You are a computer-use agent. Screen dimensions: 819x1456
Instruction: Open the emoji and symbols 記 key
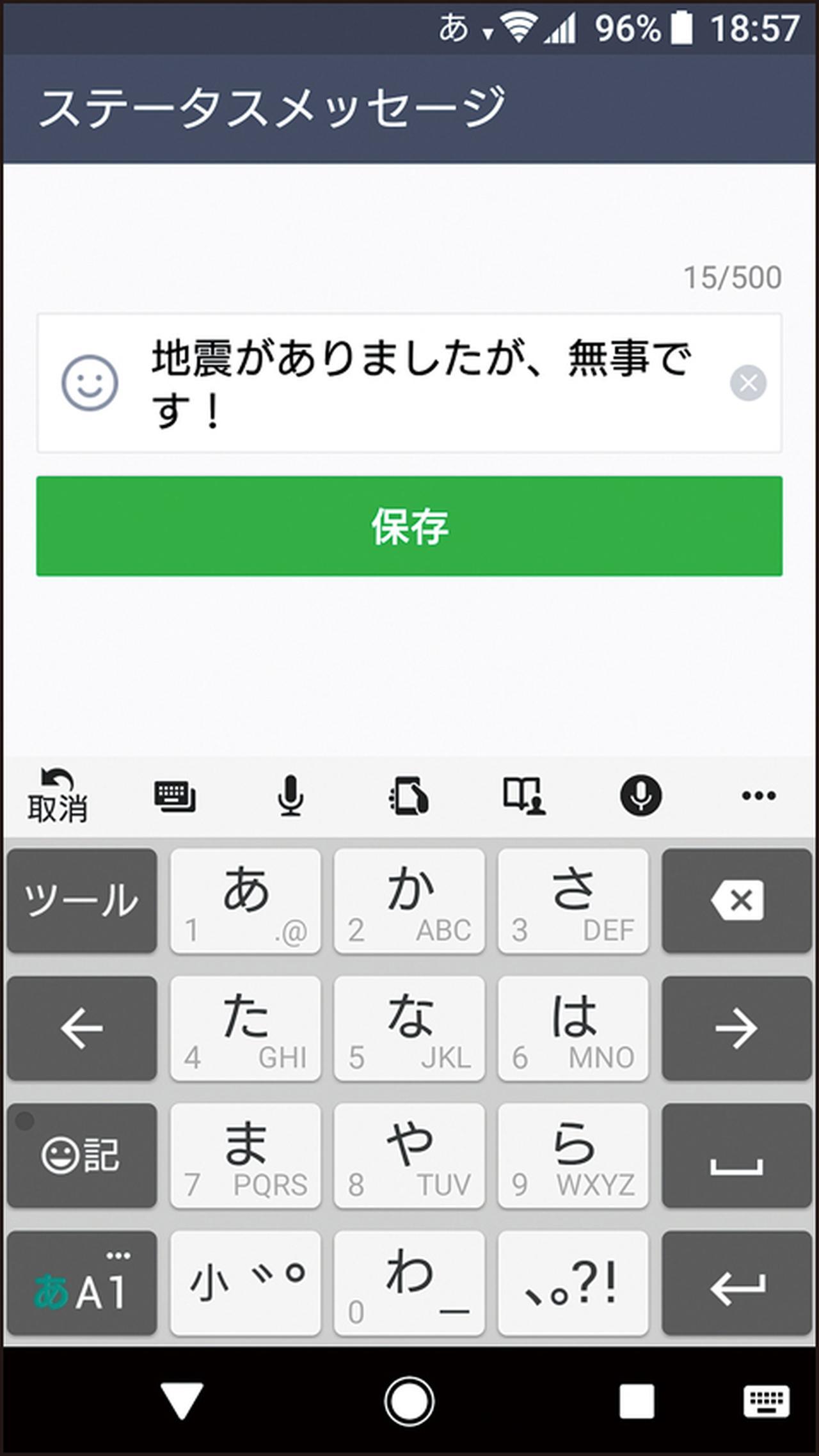tap(82, 1155)
